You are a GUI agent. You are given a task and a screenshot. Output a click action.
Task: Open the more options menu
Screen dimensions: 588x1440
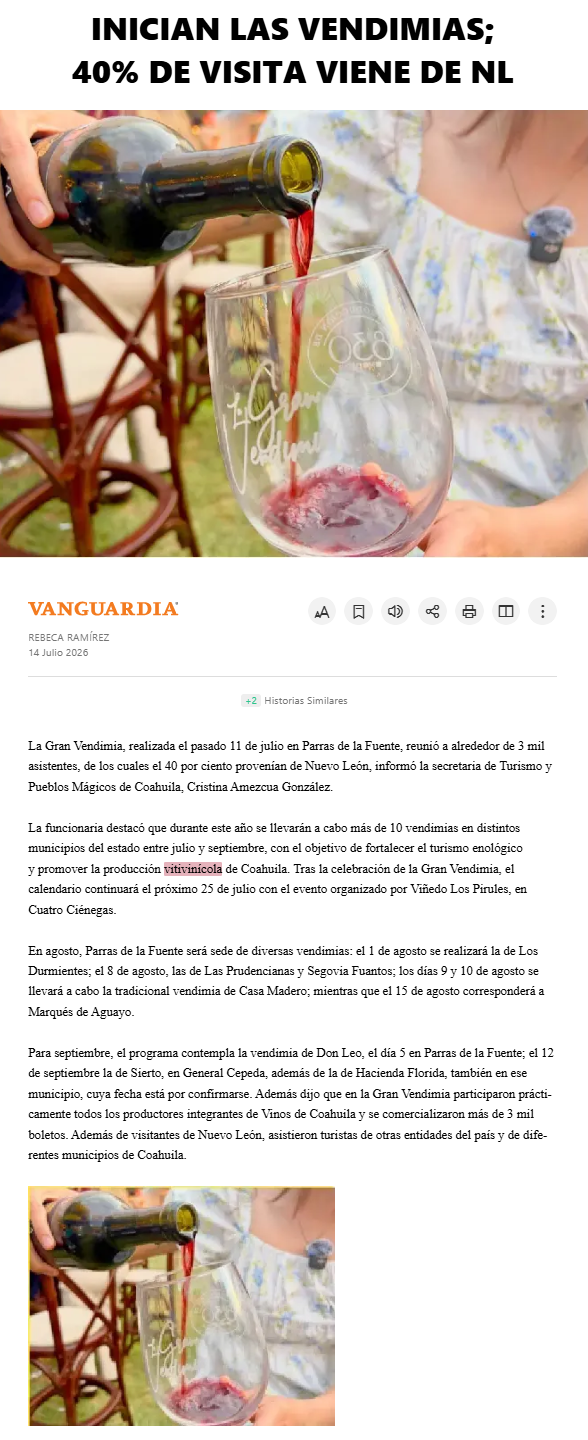(542, 611)
